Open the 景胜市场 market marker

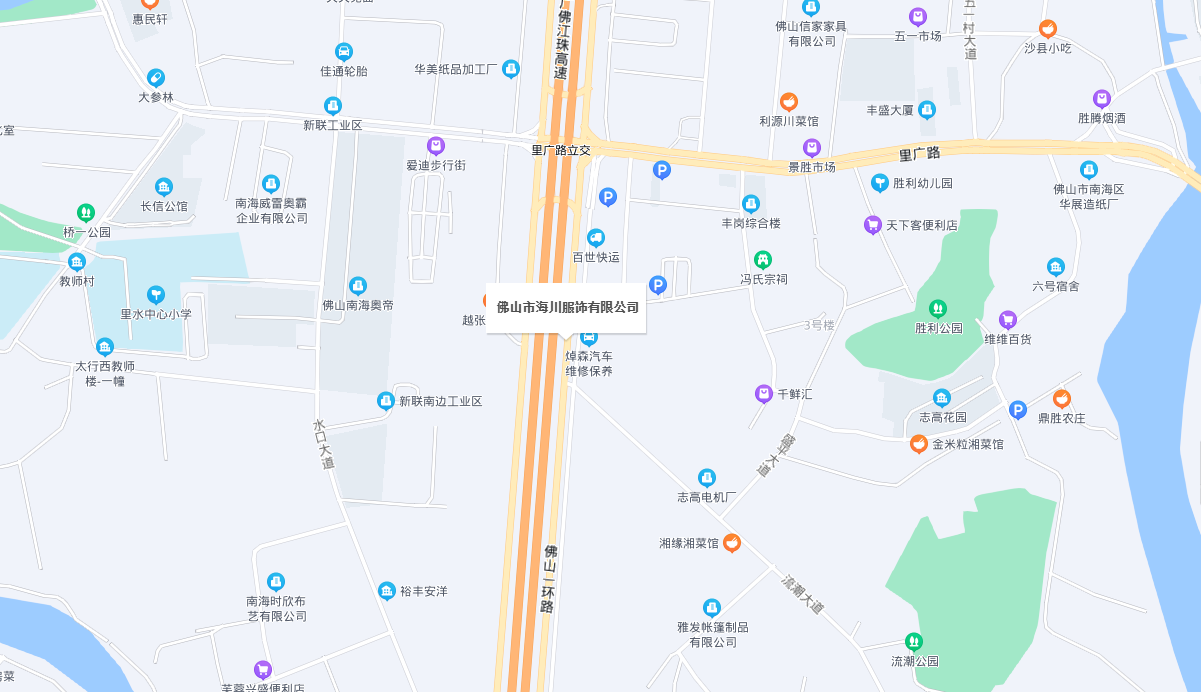(811, 148)
